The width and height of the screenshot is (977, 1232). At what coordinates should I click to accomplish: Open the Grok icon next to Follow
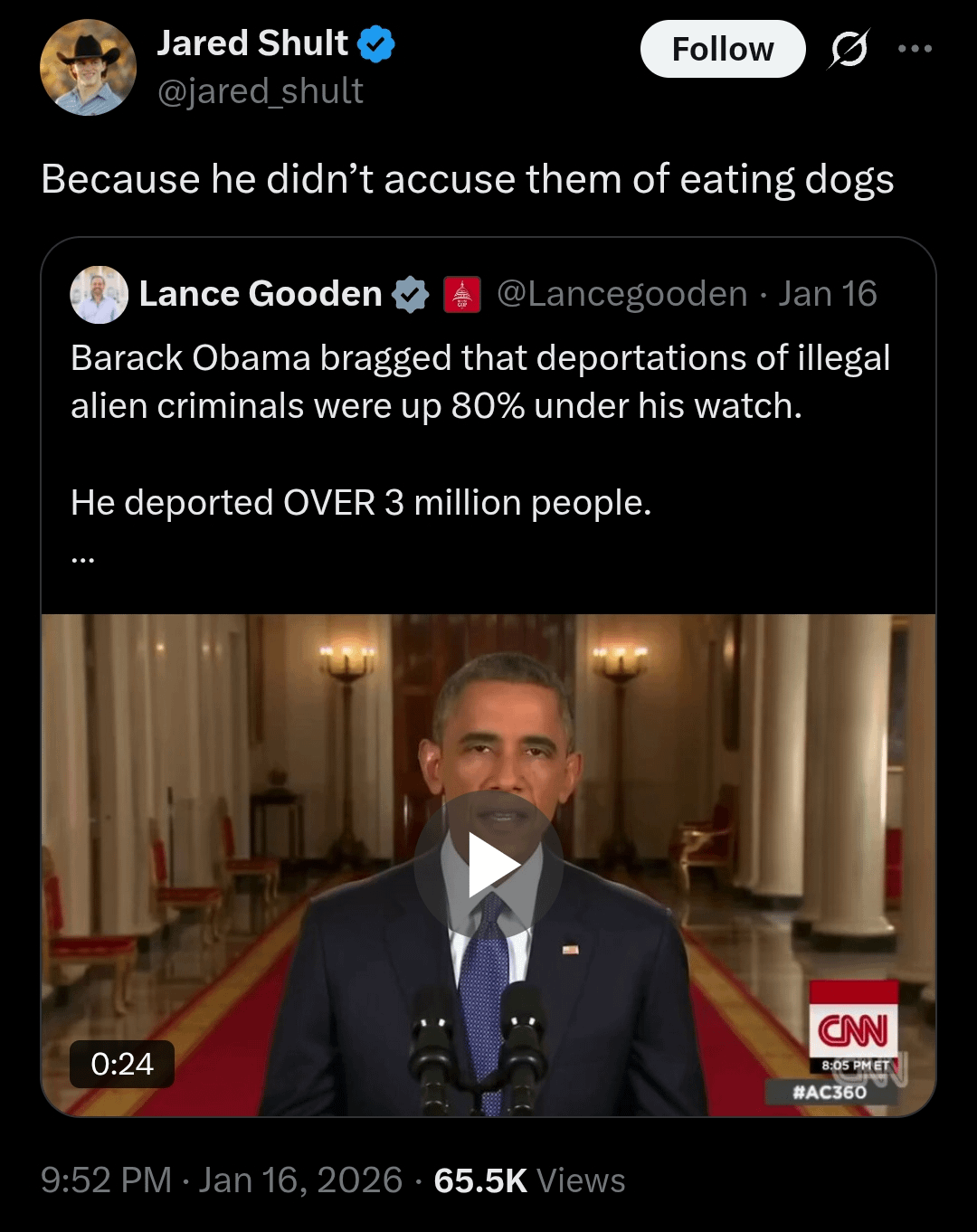pos(849,49)
